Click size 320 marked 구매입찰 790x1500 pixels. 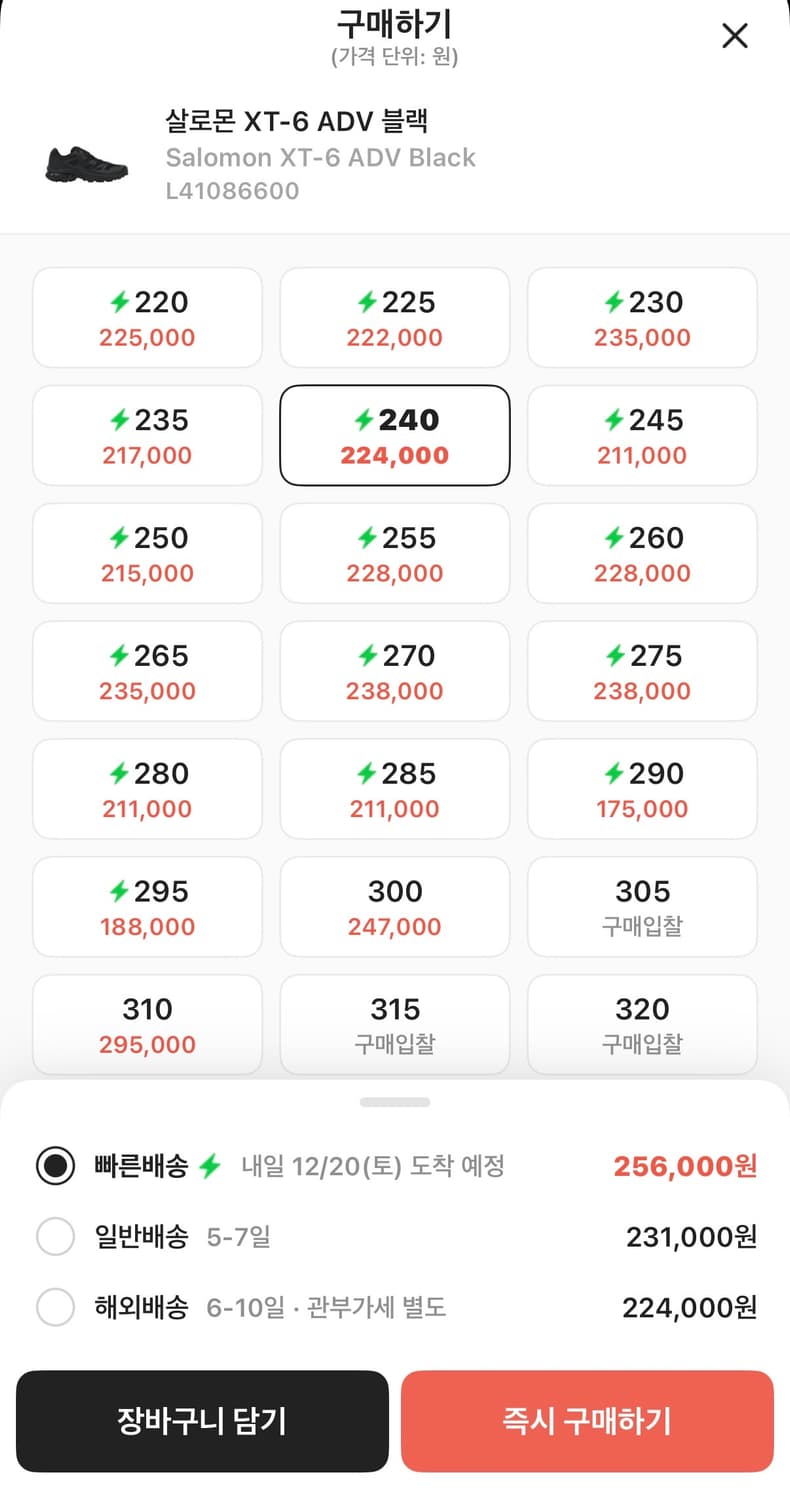coord(641,1025)
